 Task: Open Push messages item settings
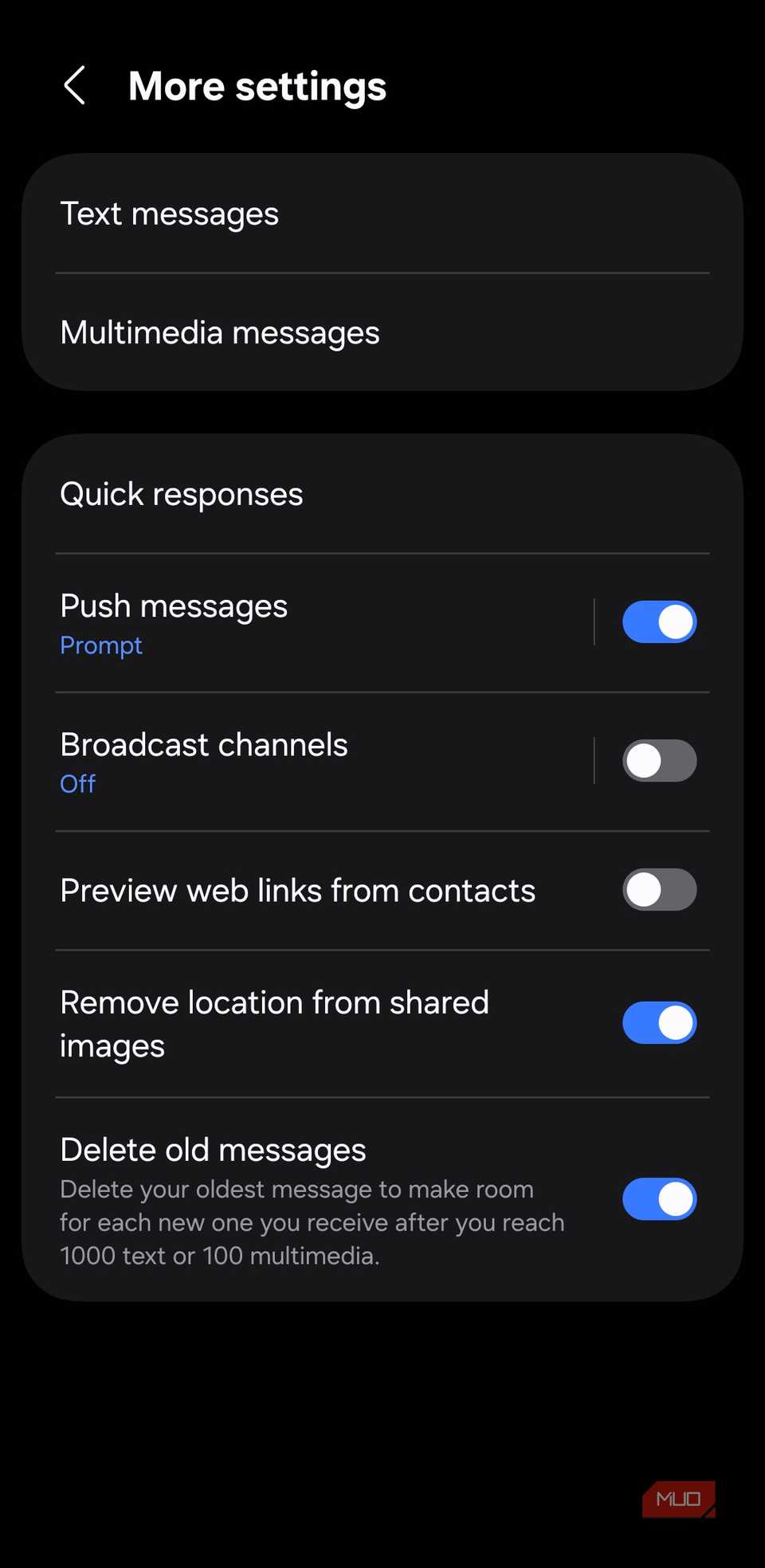(173, 606)
